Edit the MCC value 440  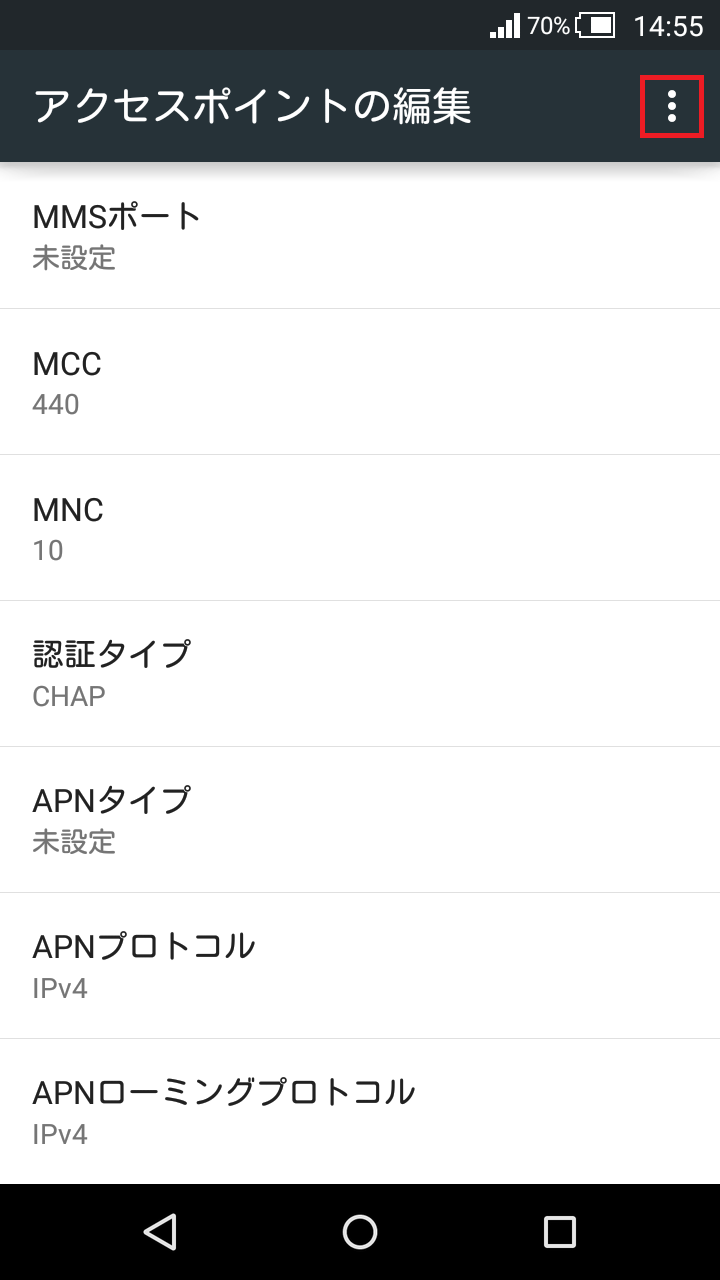point(360,381)
